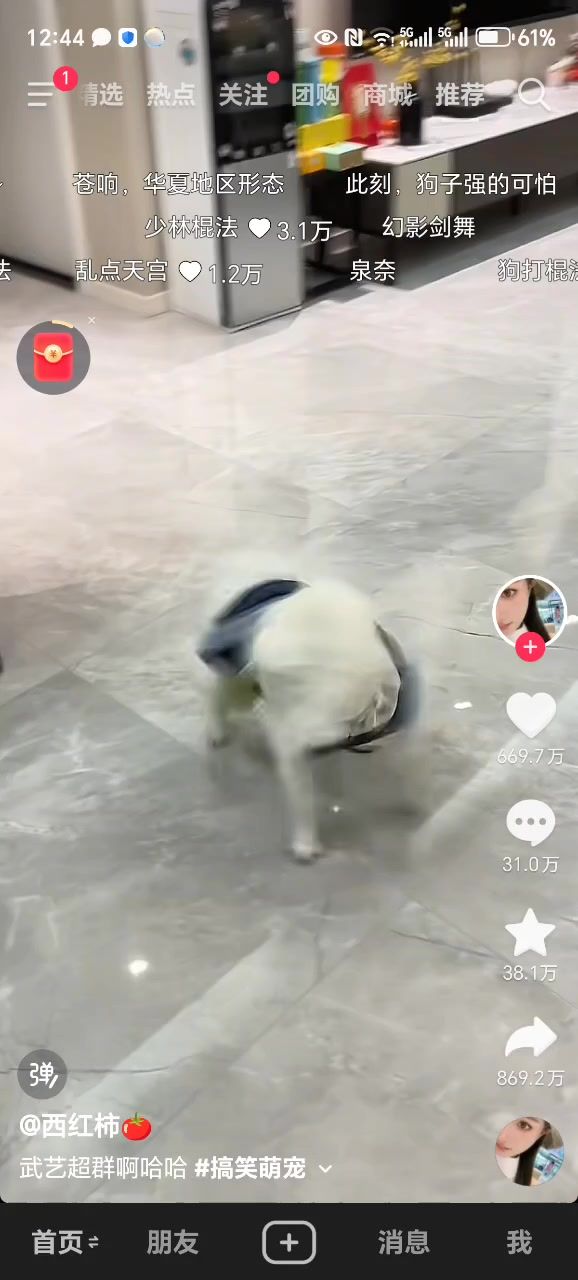Switch to the 商城 tab
This screenshot has width=578, height=1280.
click(x=387, y=95)
